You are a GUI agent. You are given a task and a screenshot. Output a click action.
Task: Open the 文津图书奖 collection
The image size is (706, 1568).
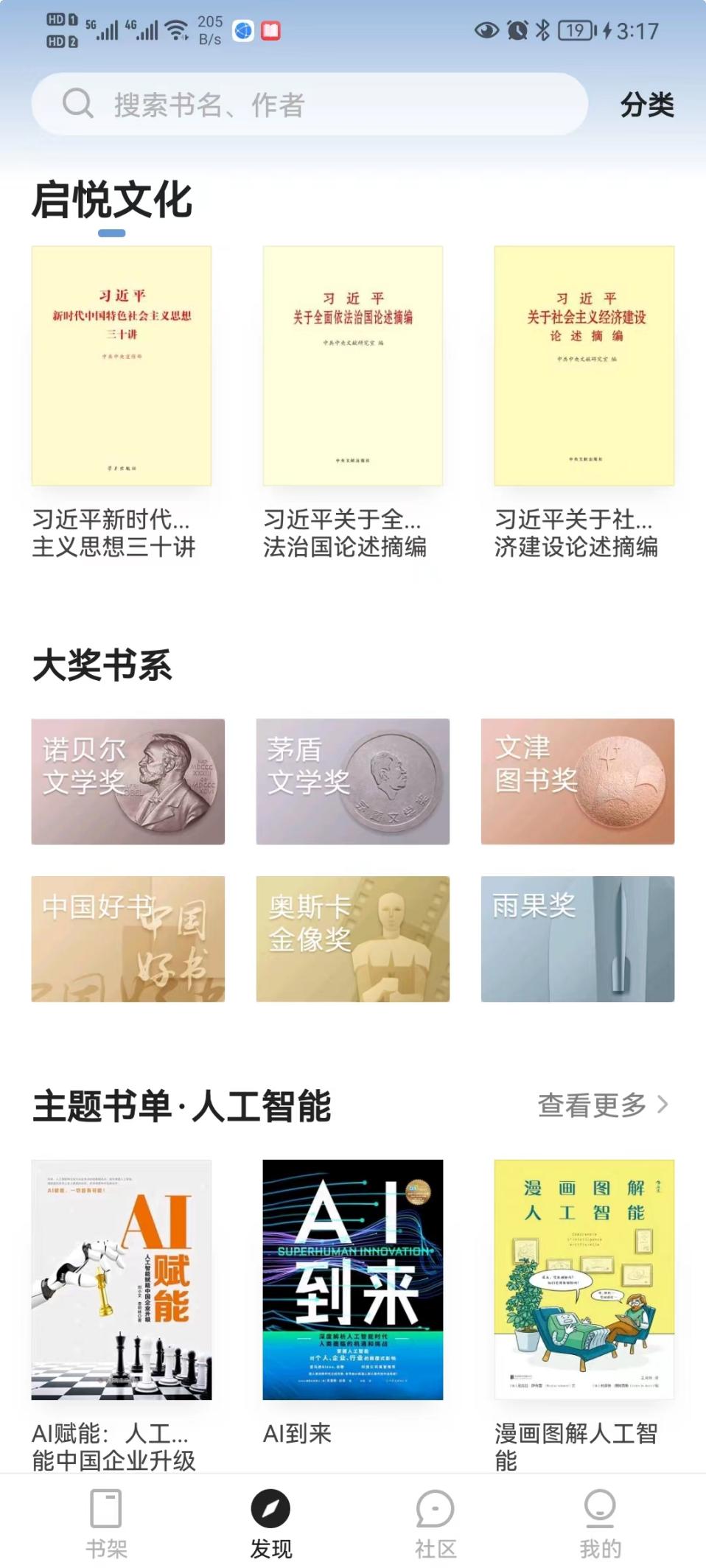coord(577,781)
